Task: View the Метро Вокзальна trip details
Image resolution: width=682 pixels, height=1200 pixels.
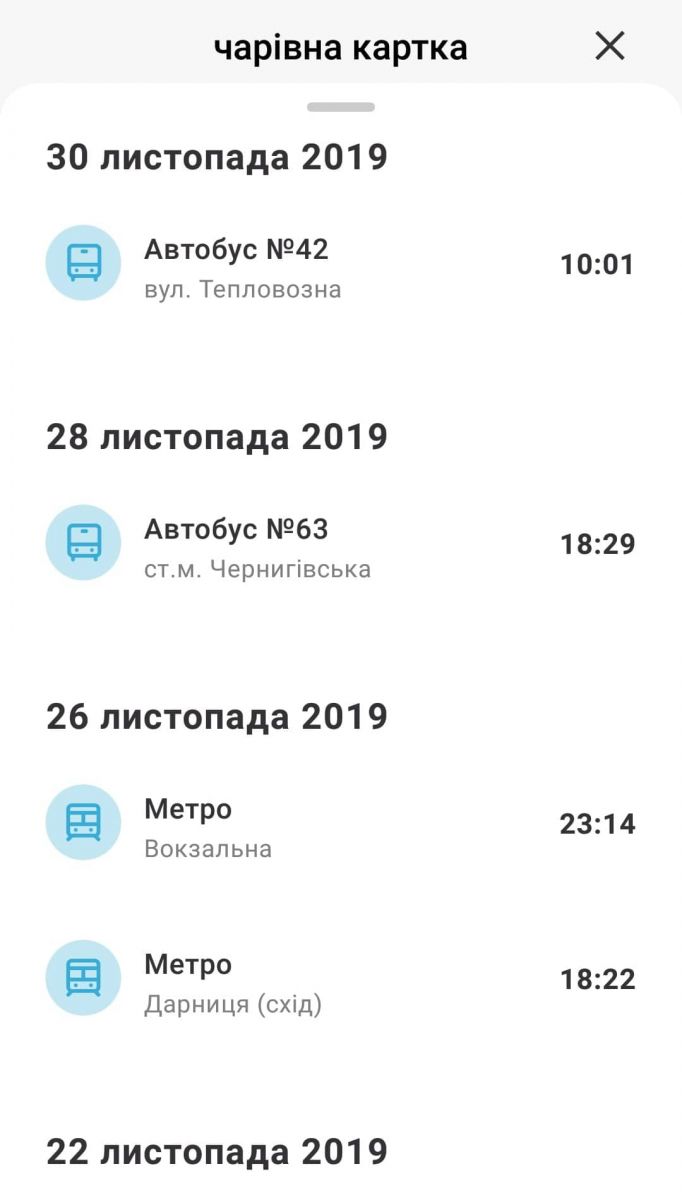Action: 340,825
